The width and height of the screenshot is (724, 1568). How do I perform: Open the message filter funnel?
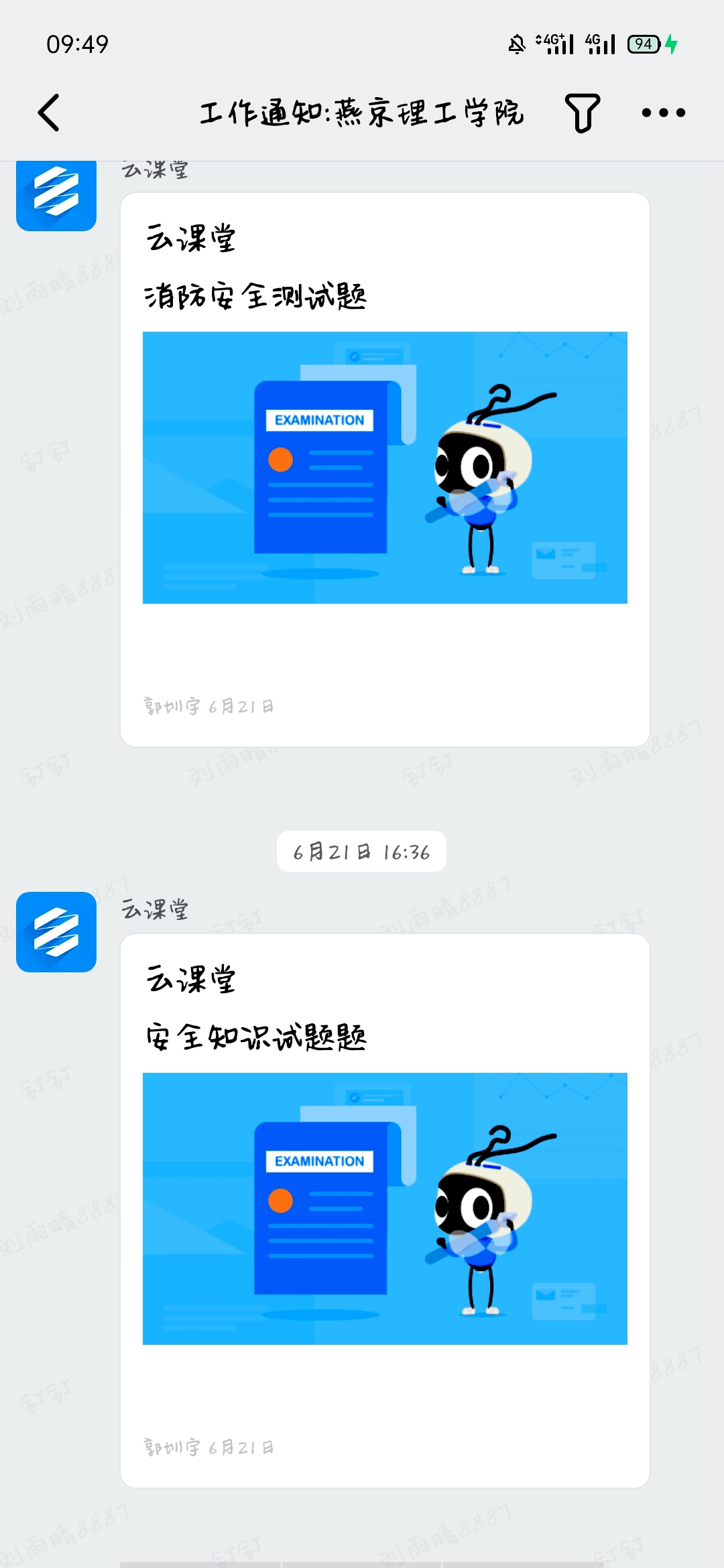582,113
